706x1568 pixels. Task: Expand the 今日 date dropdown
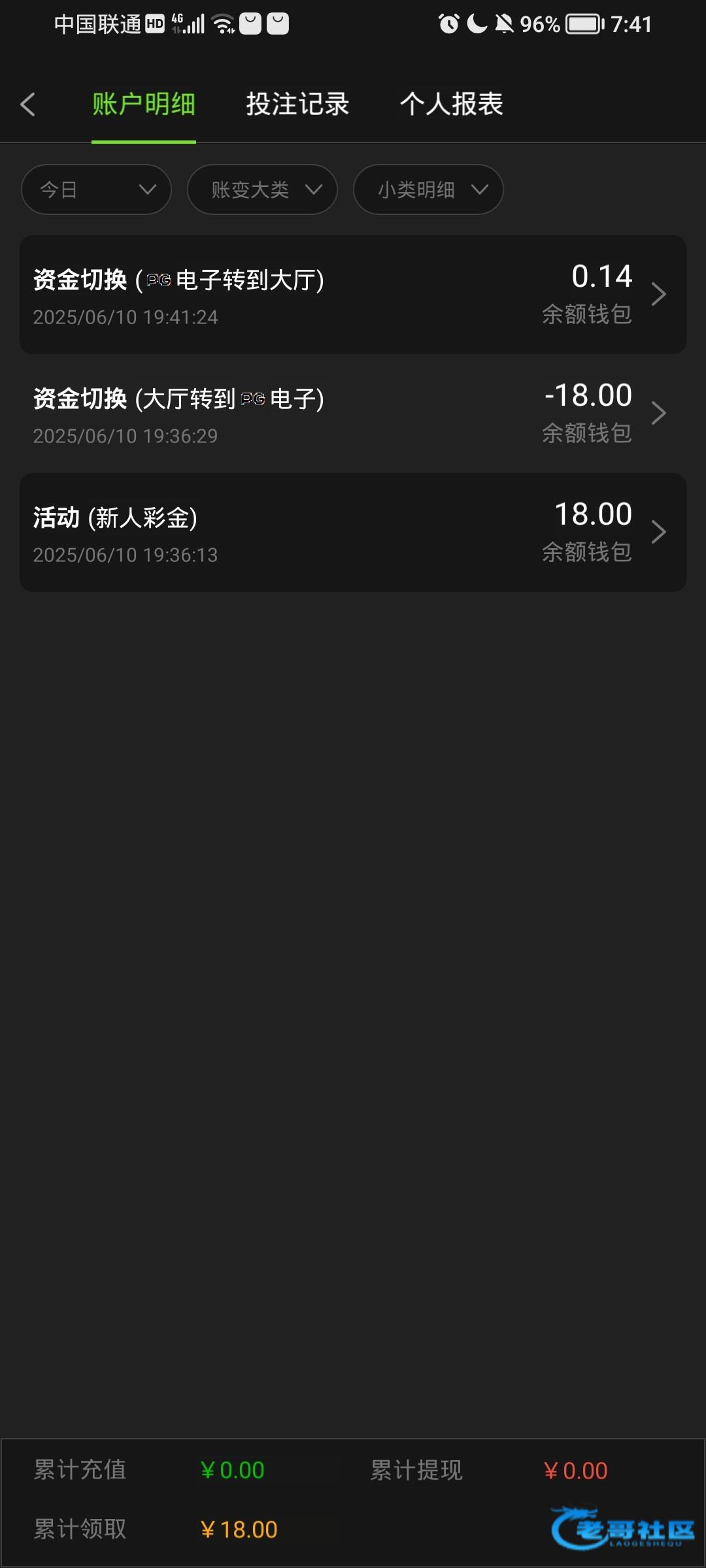tap(96, 189)
